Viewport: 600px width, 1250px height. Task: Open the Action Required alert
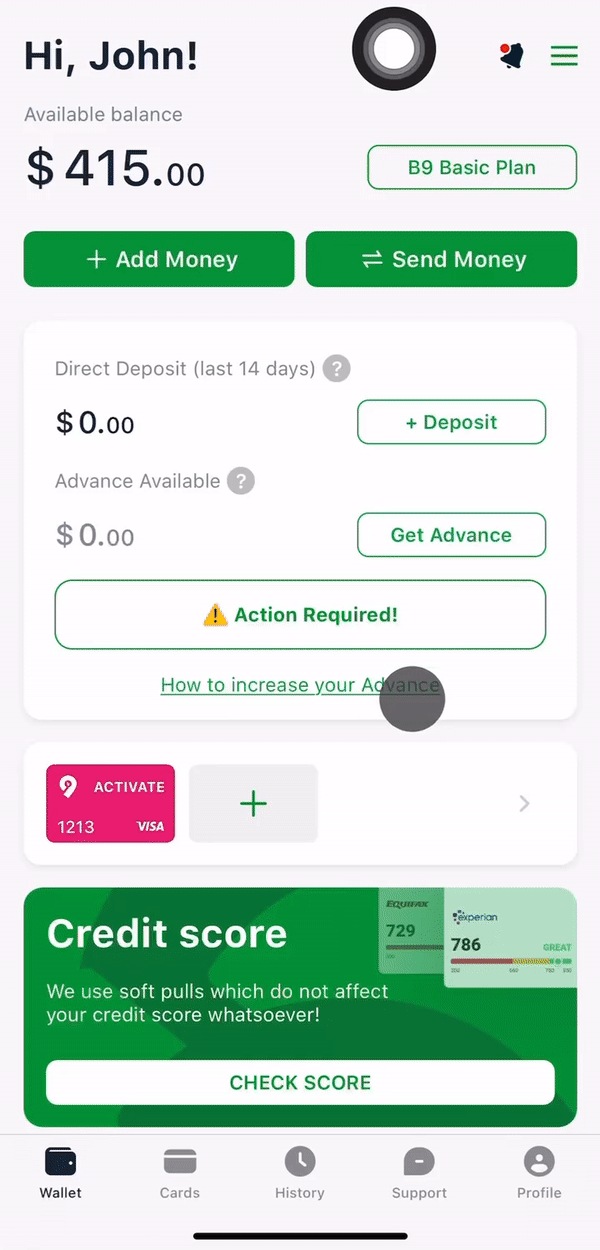(x=300, y=615)
